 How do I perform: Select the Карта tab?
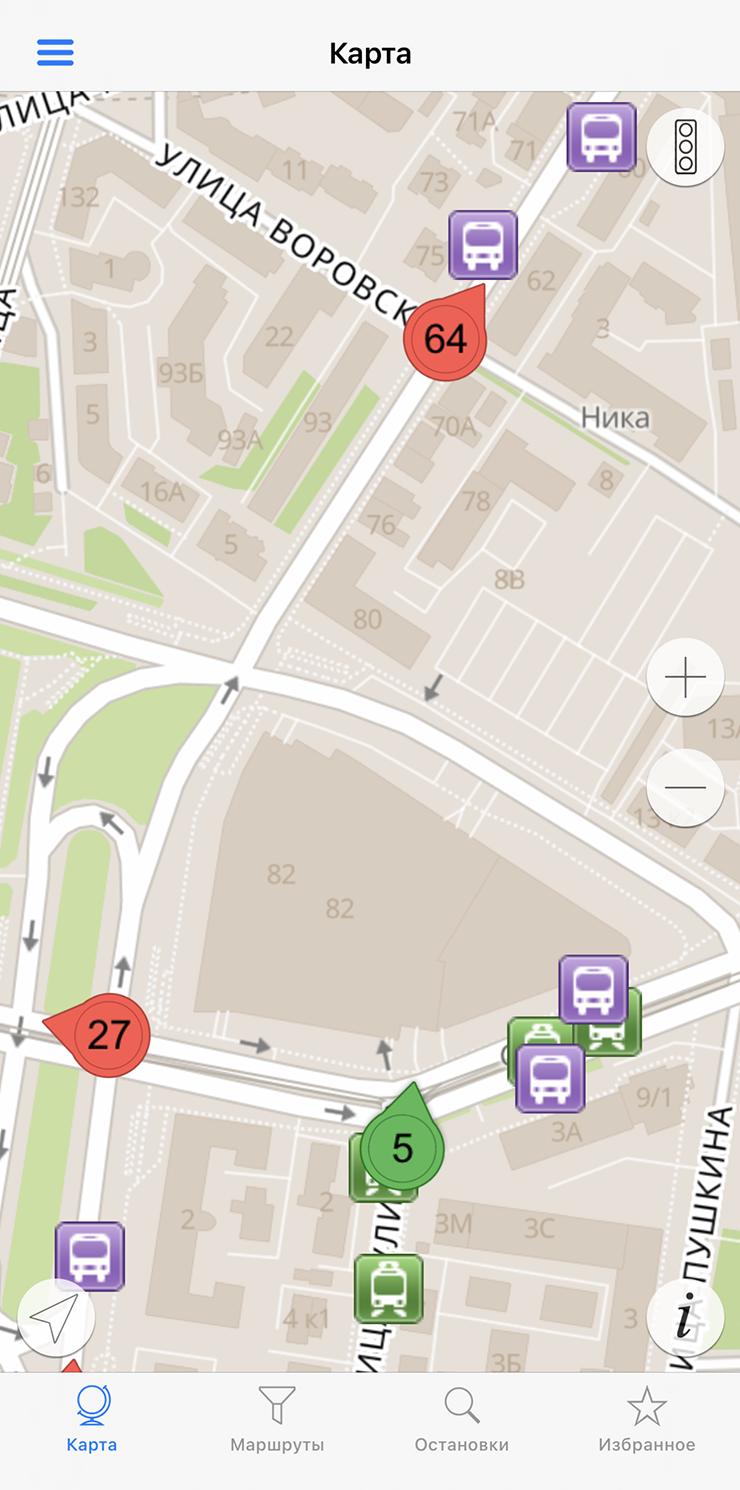click(x=92, y=1420)
